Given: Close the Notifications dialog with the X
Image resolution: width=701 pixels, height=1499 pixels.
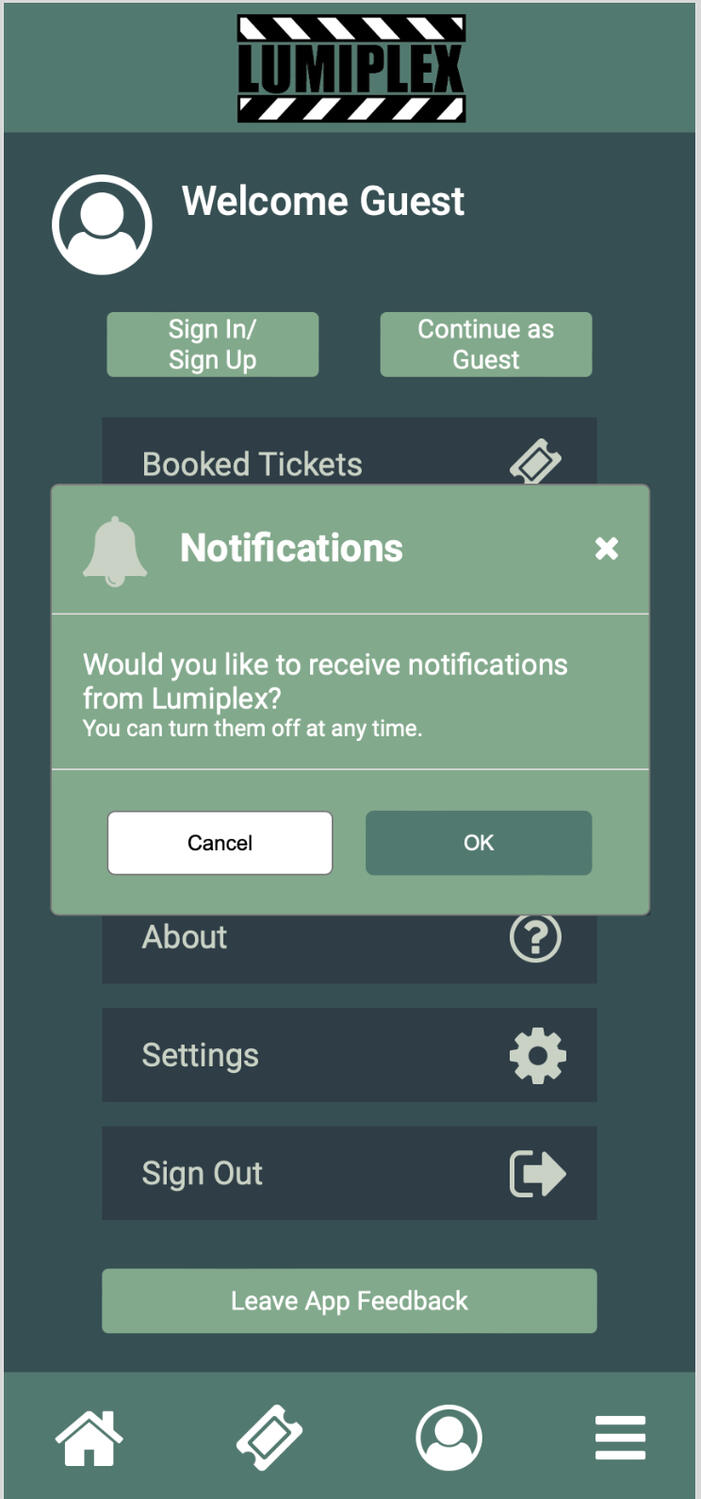Looking at the screenshot, I should 606,548.
